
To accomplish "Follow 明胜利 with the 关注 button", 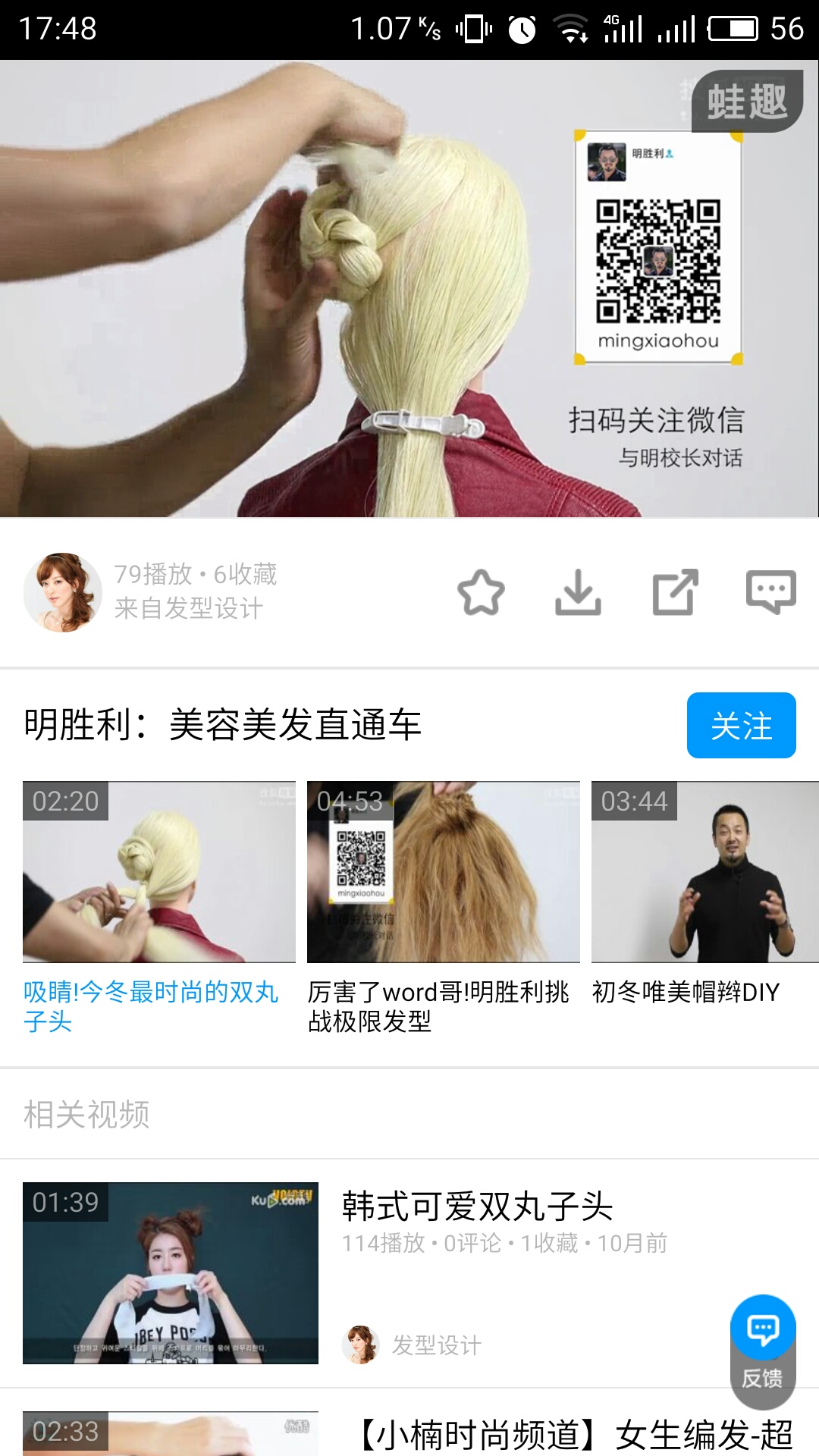I will (741, 725).
